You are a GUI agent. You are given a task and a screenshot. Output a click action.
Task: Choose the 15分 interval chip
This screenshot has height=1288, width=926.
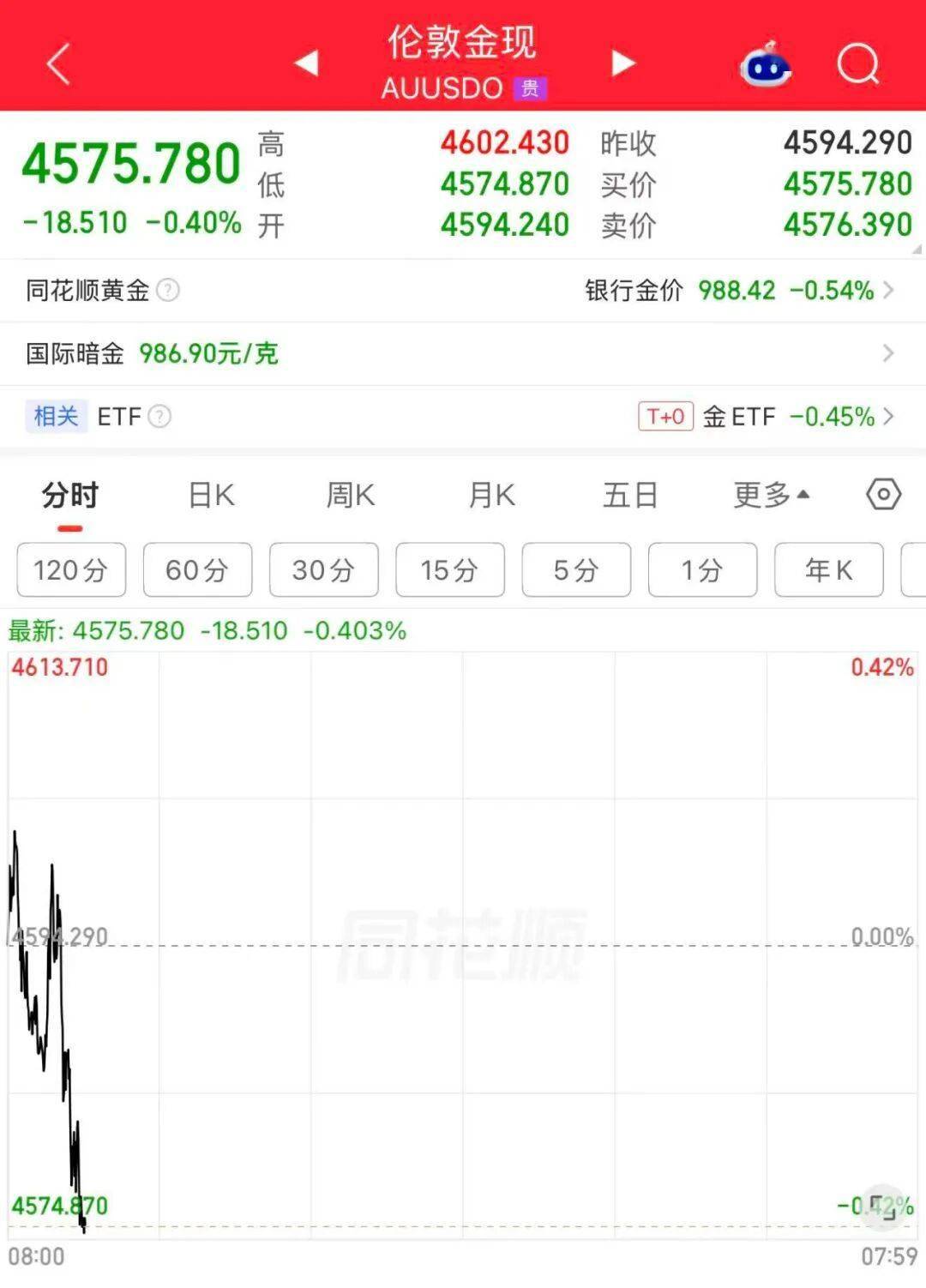pyautogui.click(x=450, y=569)
